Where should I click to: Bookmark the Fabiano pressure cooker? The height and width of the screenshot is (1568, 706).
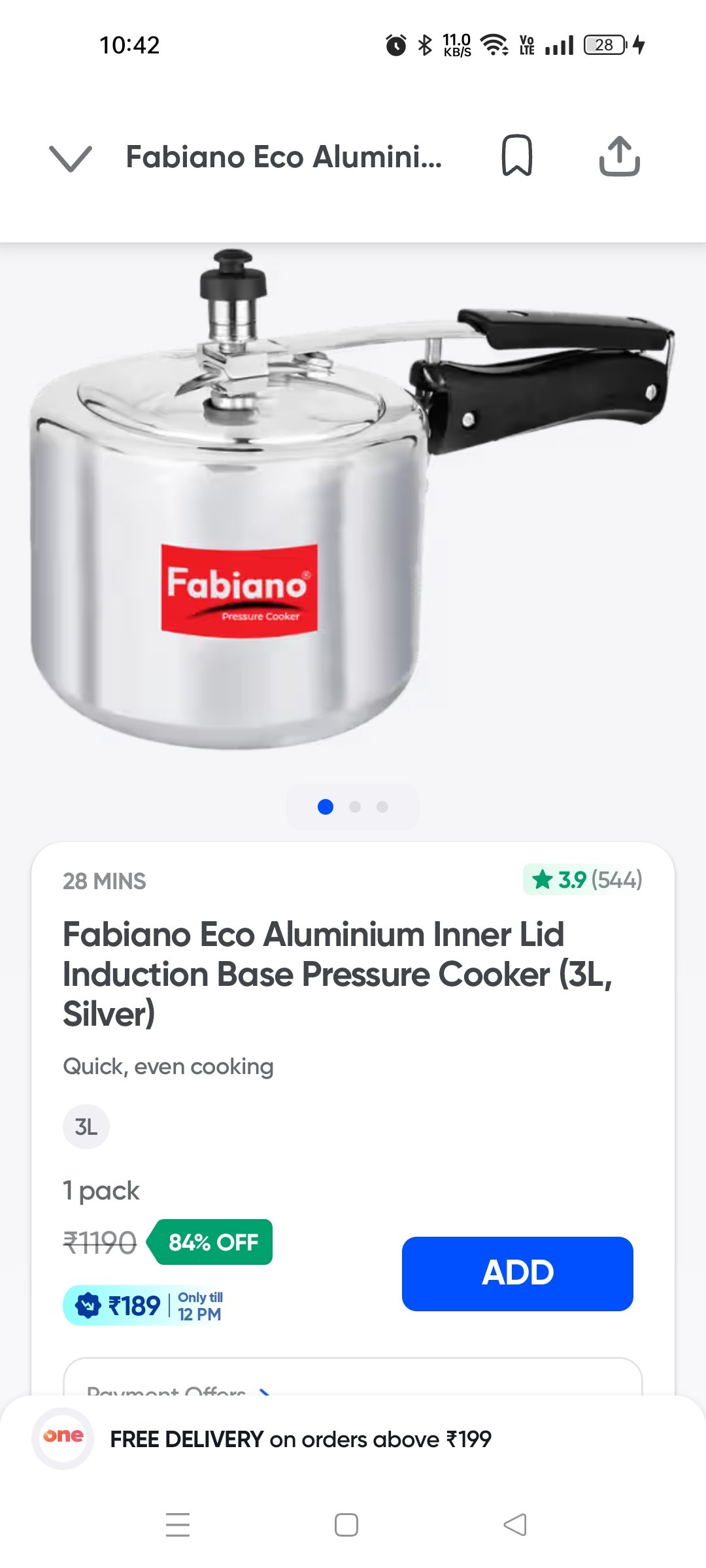point(516,156)
